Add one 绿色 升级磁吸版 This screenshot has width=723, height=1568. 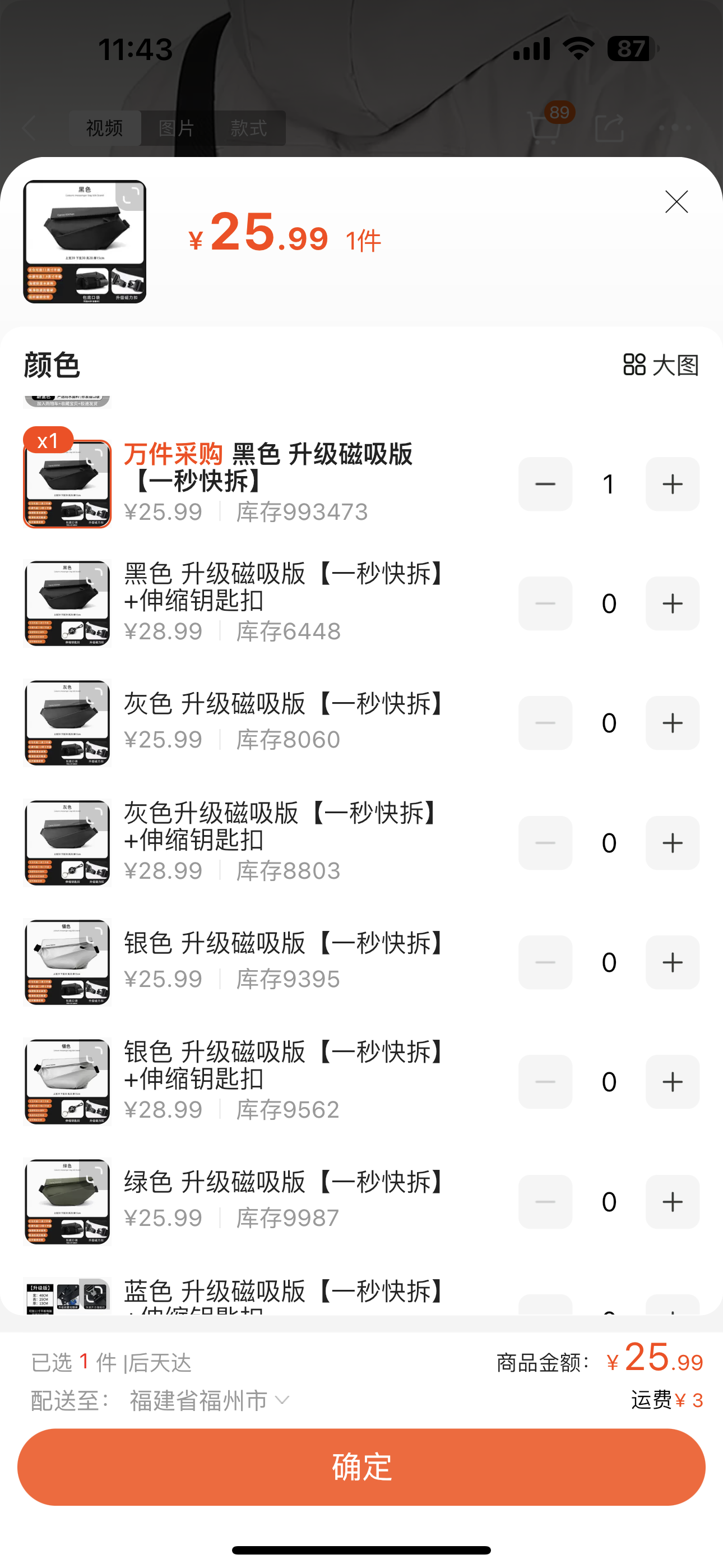coord(672,1202)
